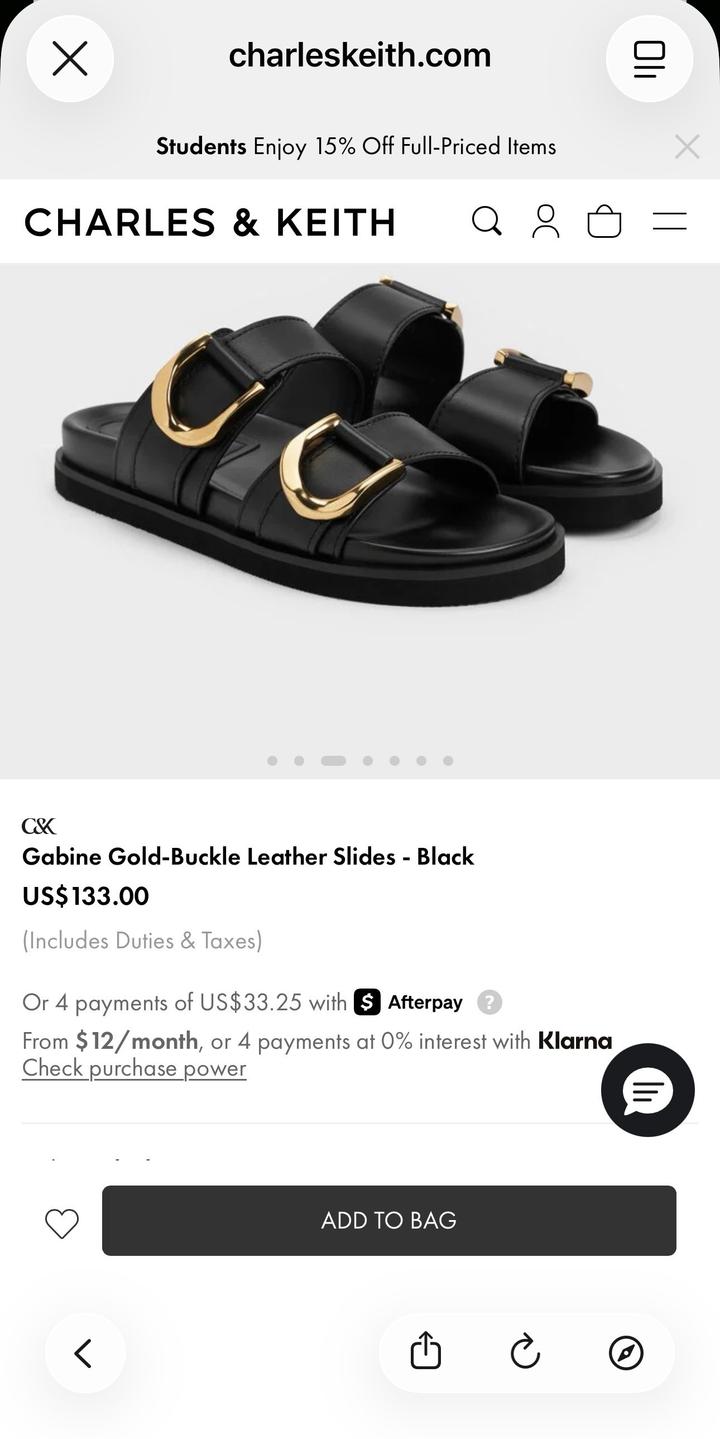Tap the Afterpay info question mark
Image resolution: width=720 pixels, height=1439 pixels.
(489, 1002)
